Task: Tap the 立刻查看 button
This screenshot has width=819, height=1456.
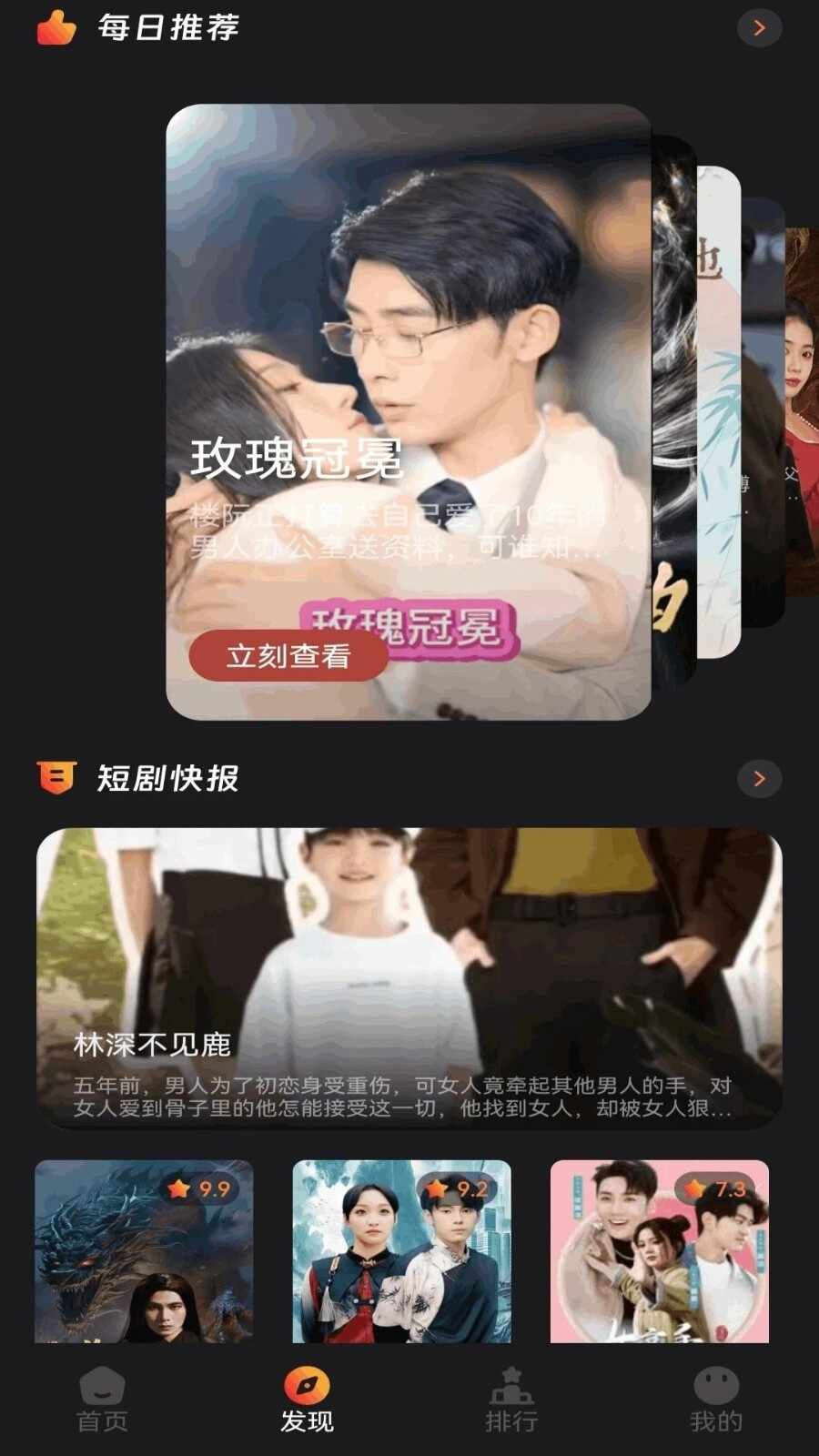Action: 288,655
